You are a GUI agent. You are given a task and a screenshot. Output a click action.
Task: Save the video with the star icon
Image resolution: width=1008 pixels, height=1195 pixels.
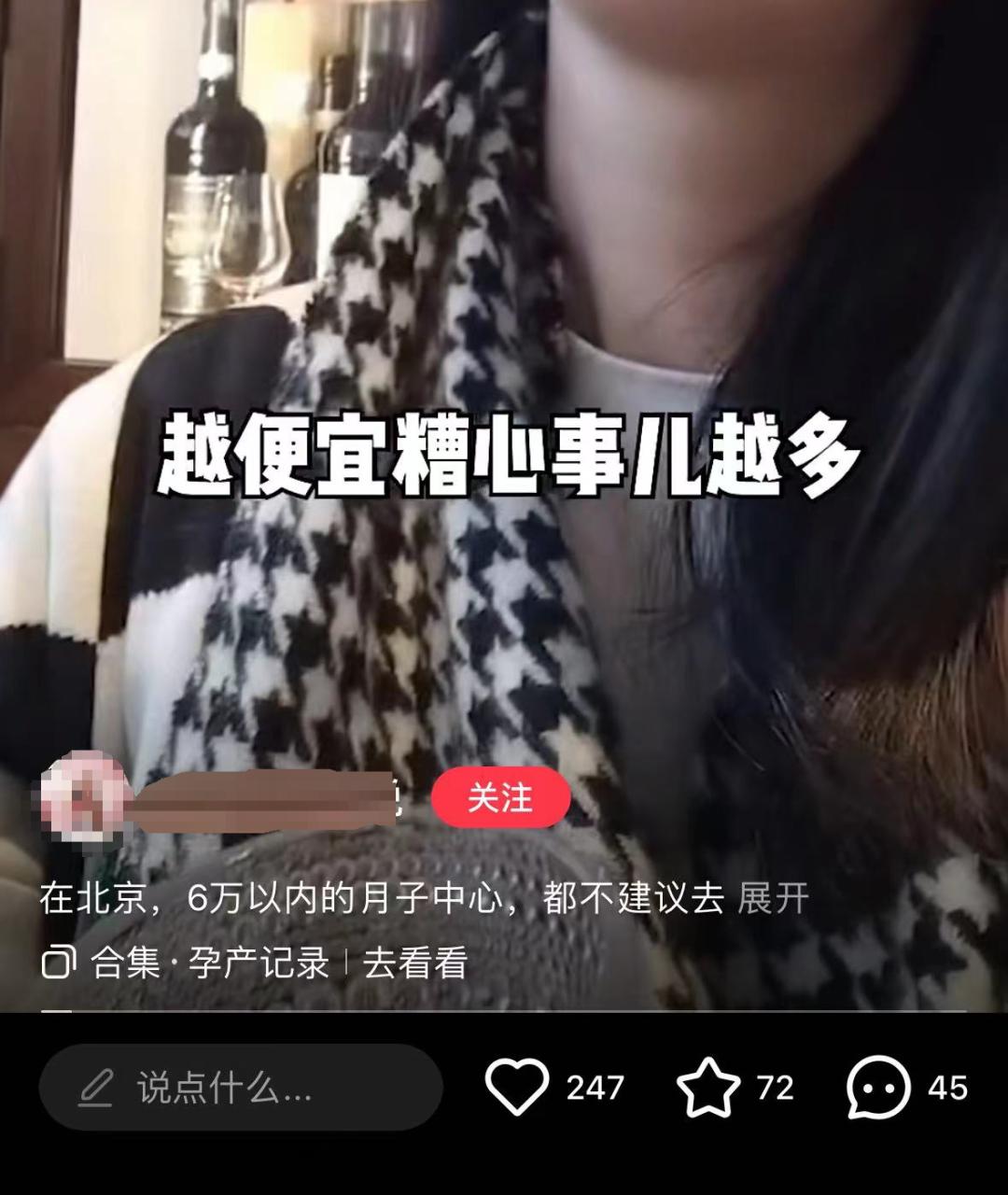708,1088
